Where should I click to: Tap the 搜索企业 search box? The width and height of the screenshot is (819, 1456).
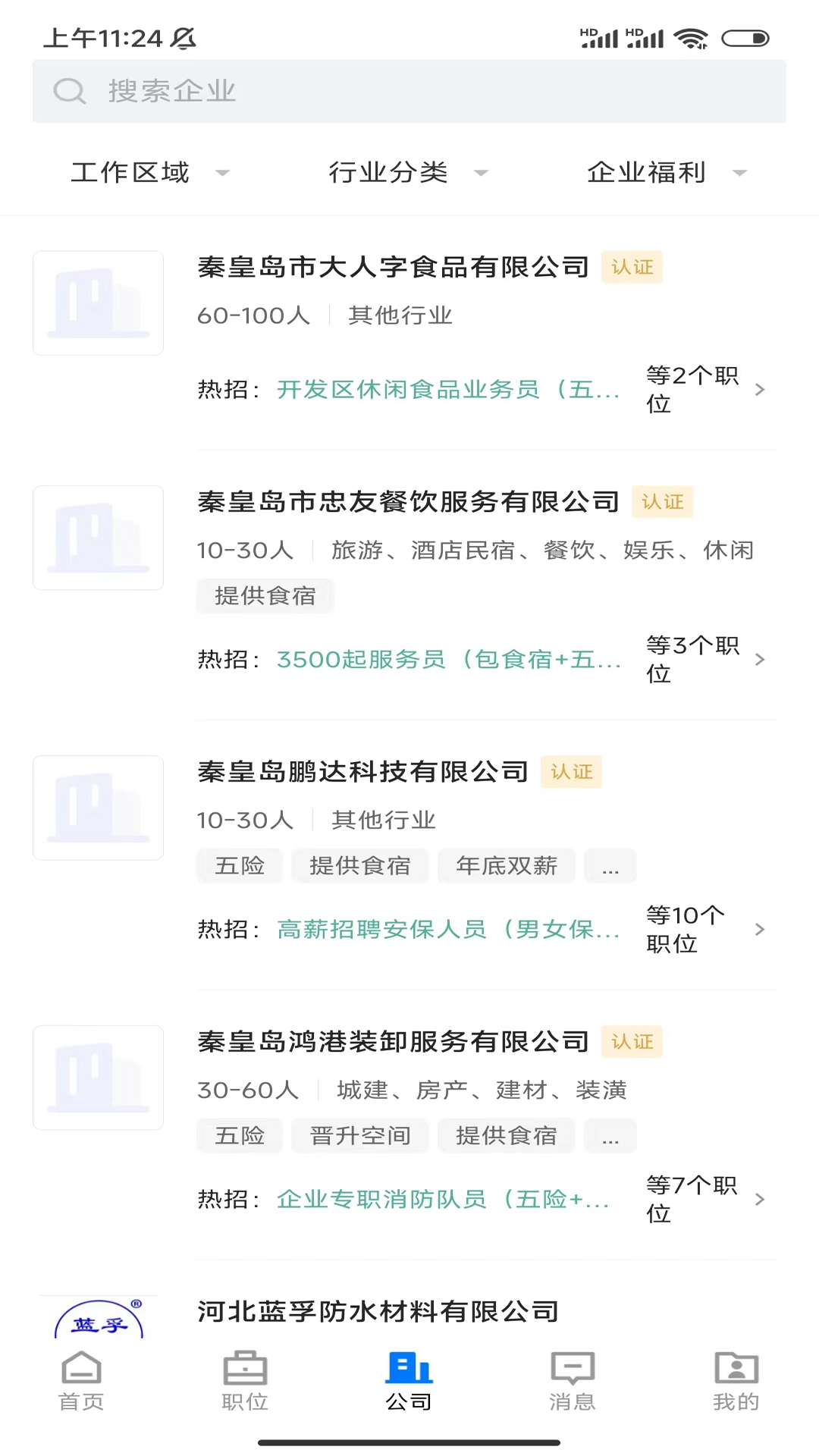click(409, 91)
